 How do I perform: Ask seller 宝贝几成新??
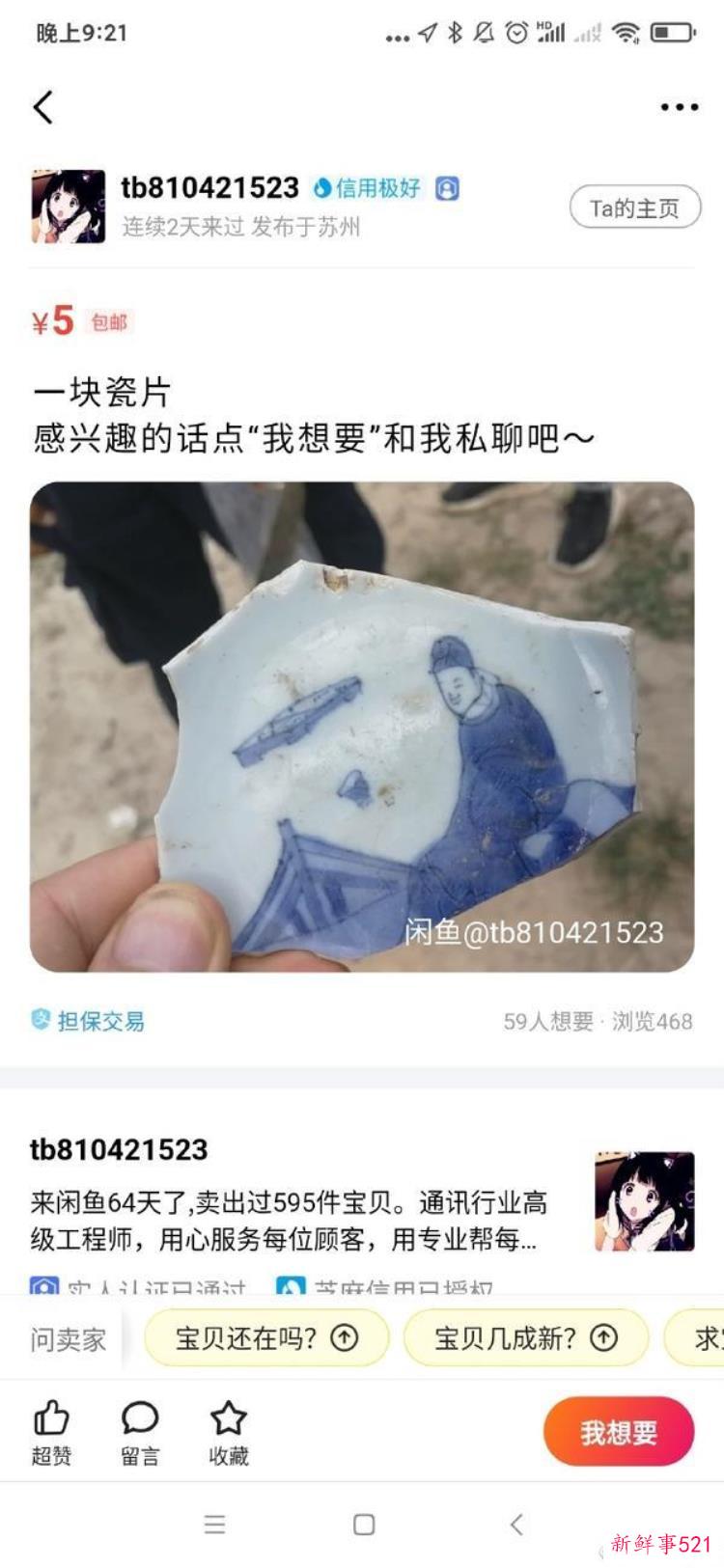click(524, 1337)
